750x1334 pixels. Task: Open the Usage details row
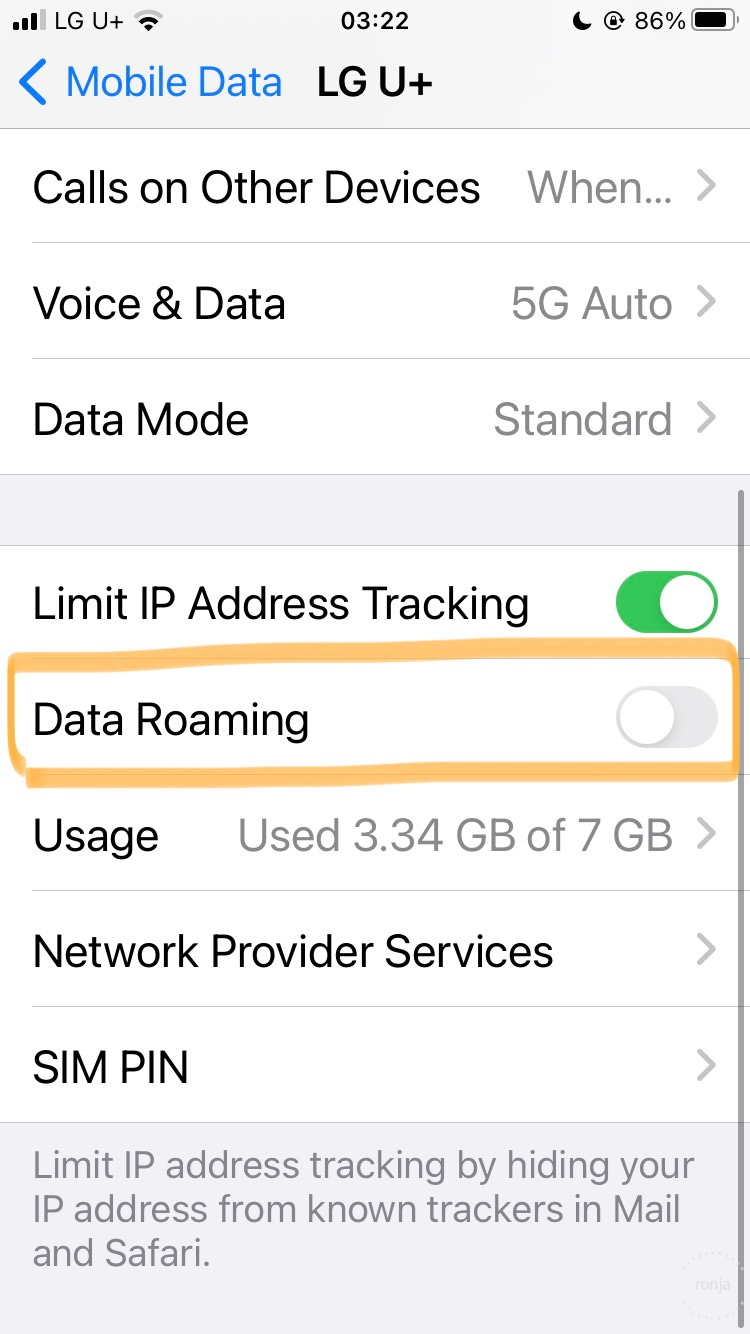coord(375,834)
